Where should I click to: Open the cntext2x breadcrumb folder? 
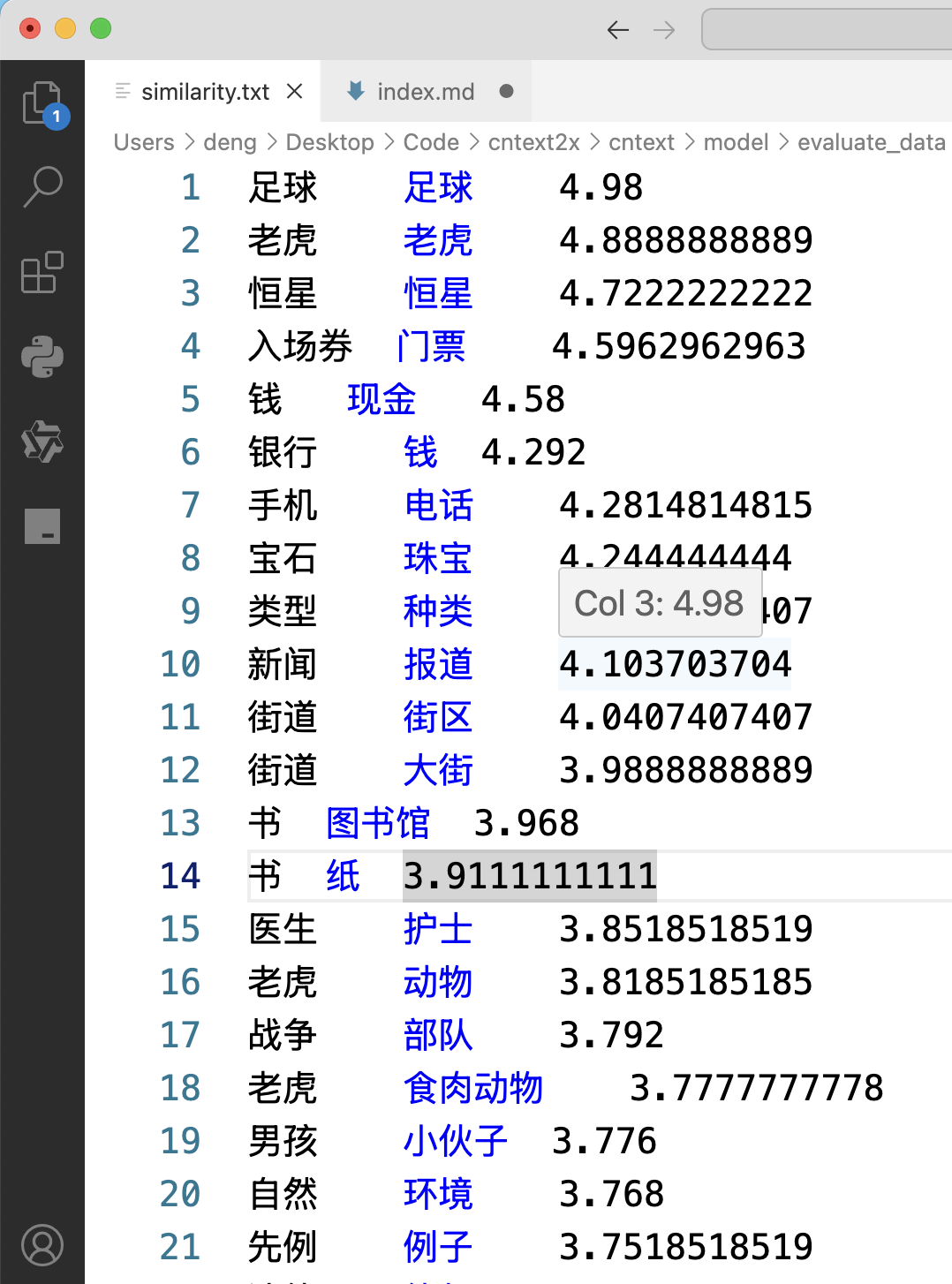[x=533, y=142]
